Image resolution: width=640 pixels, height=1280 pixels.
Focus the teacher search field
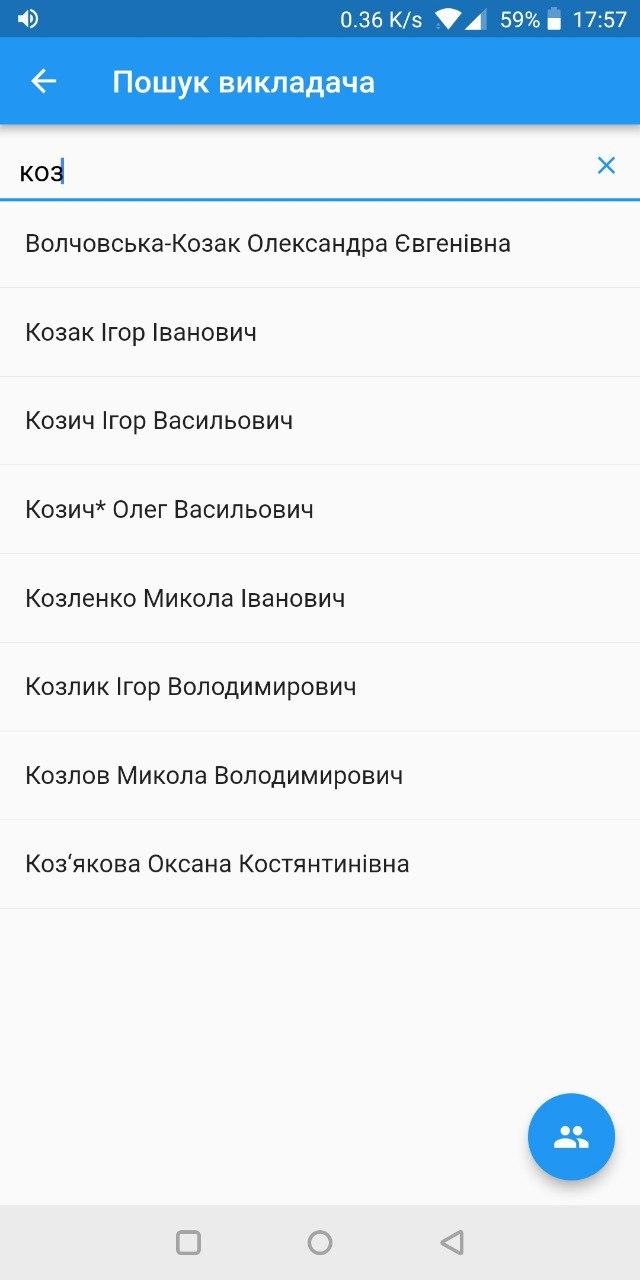click(x=300, y=171)
